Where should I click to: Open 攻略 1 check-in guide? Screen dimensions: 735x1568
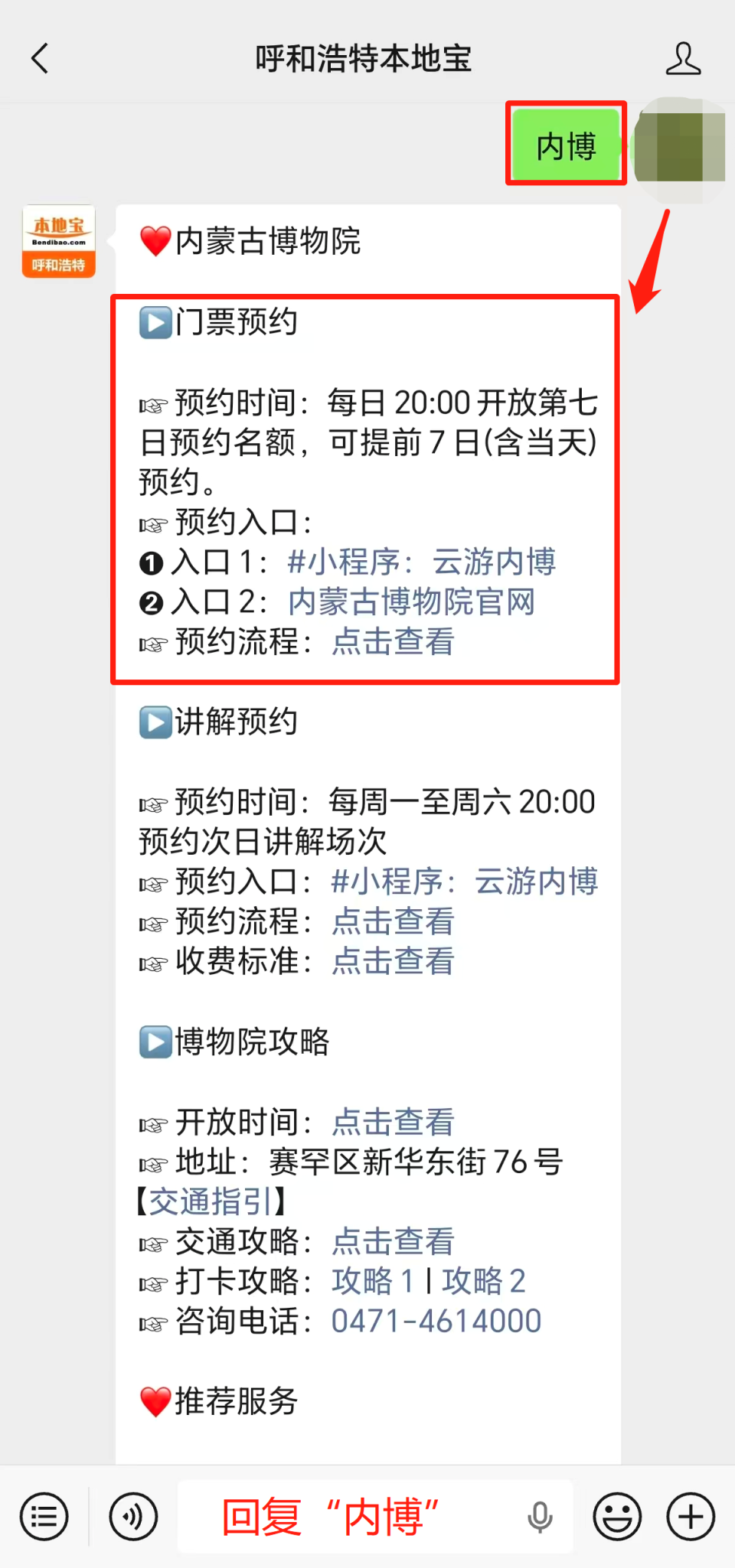[x=373, y=1281]
